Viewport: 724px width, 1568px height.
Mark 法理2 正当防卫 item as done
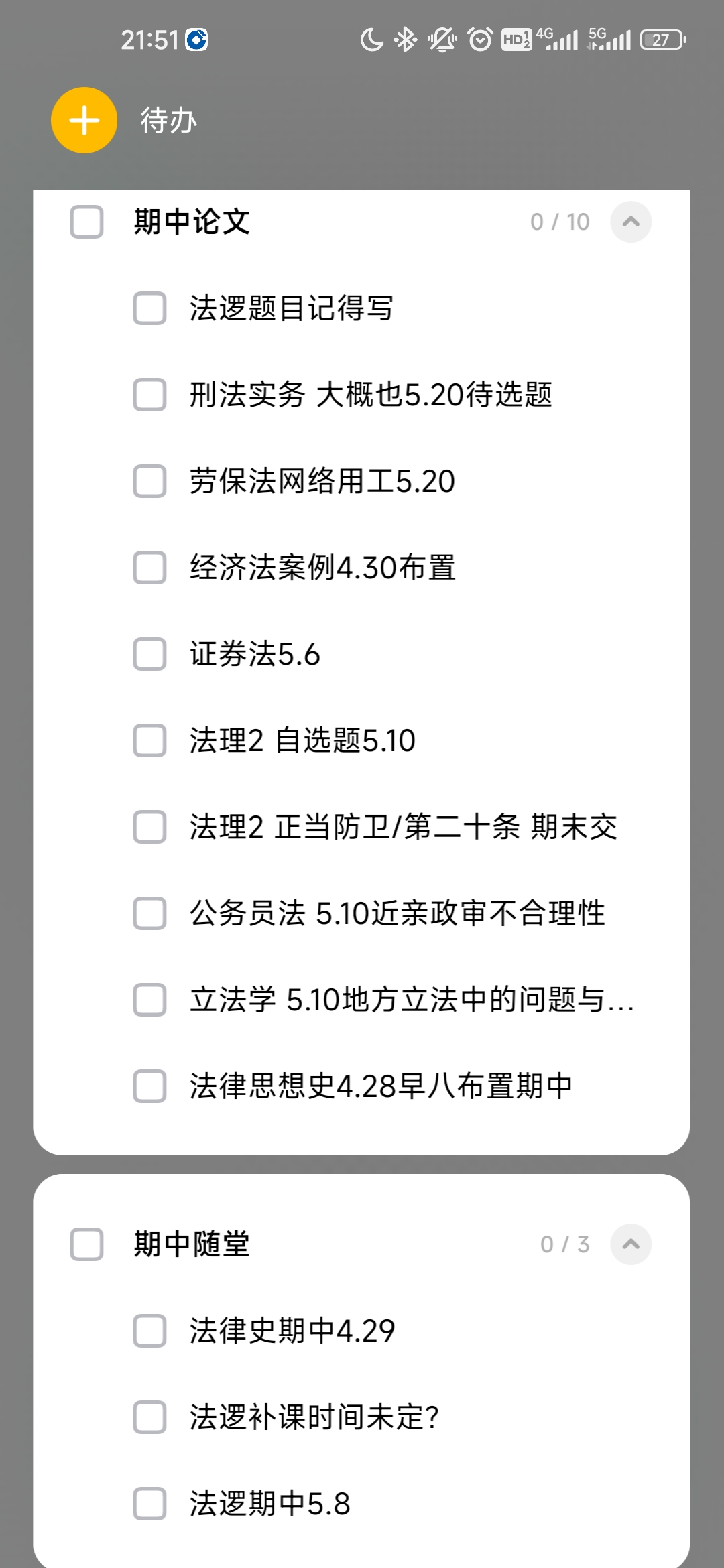(149, 827)
